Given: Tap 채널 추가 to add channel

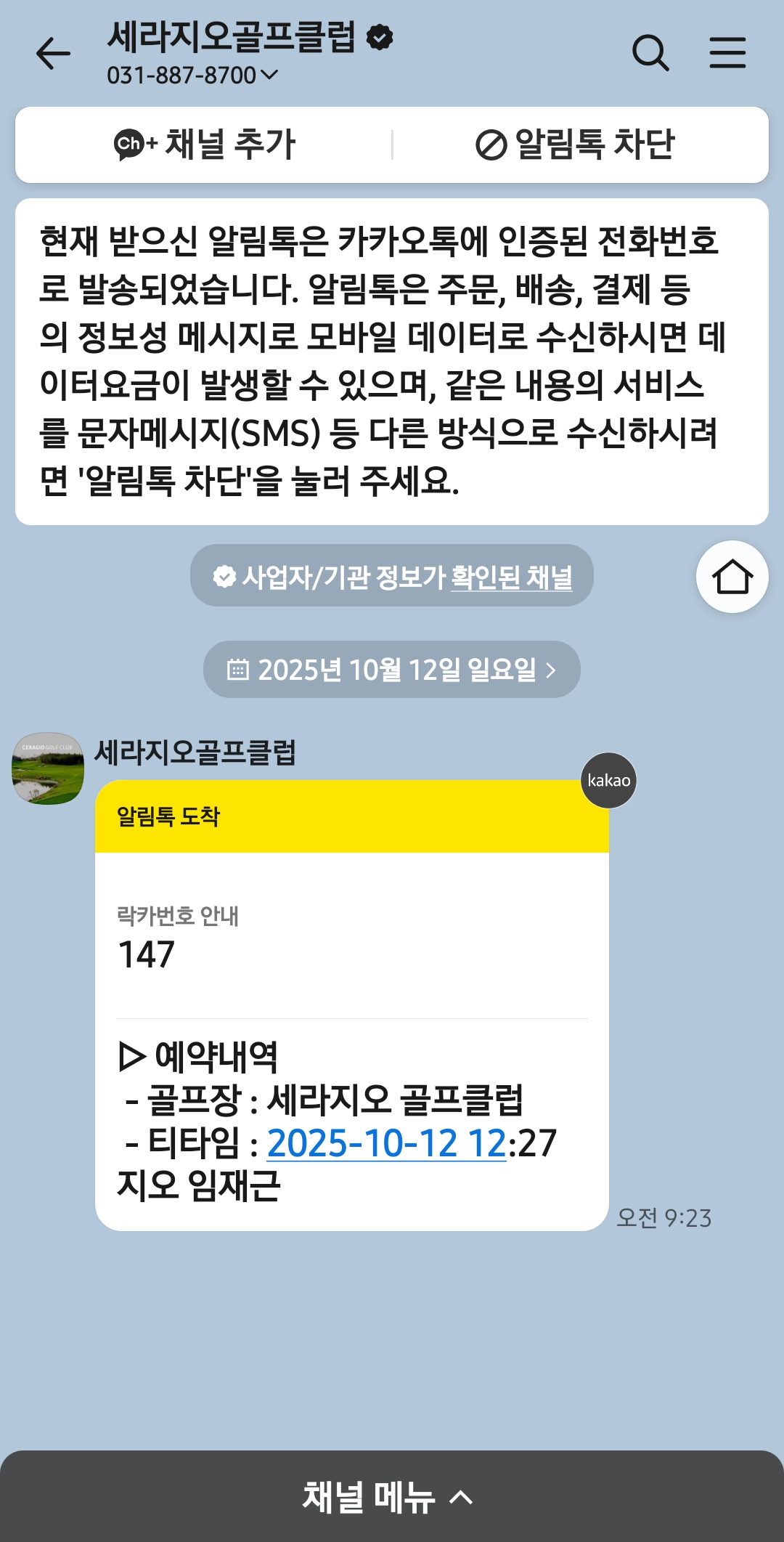Looking at the screenshot, I should tap(204, 145).
